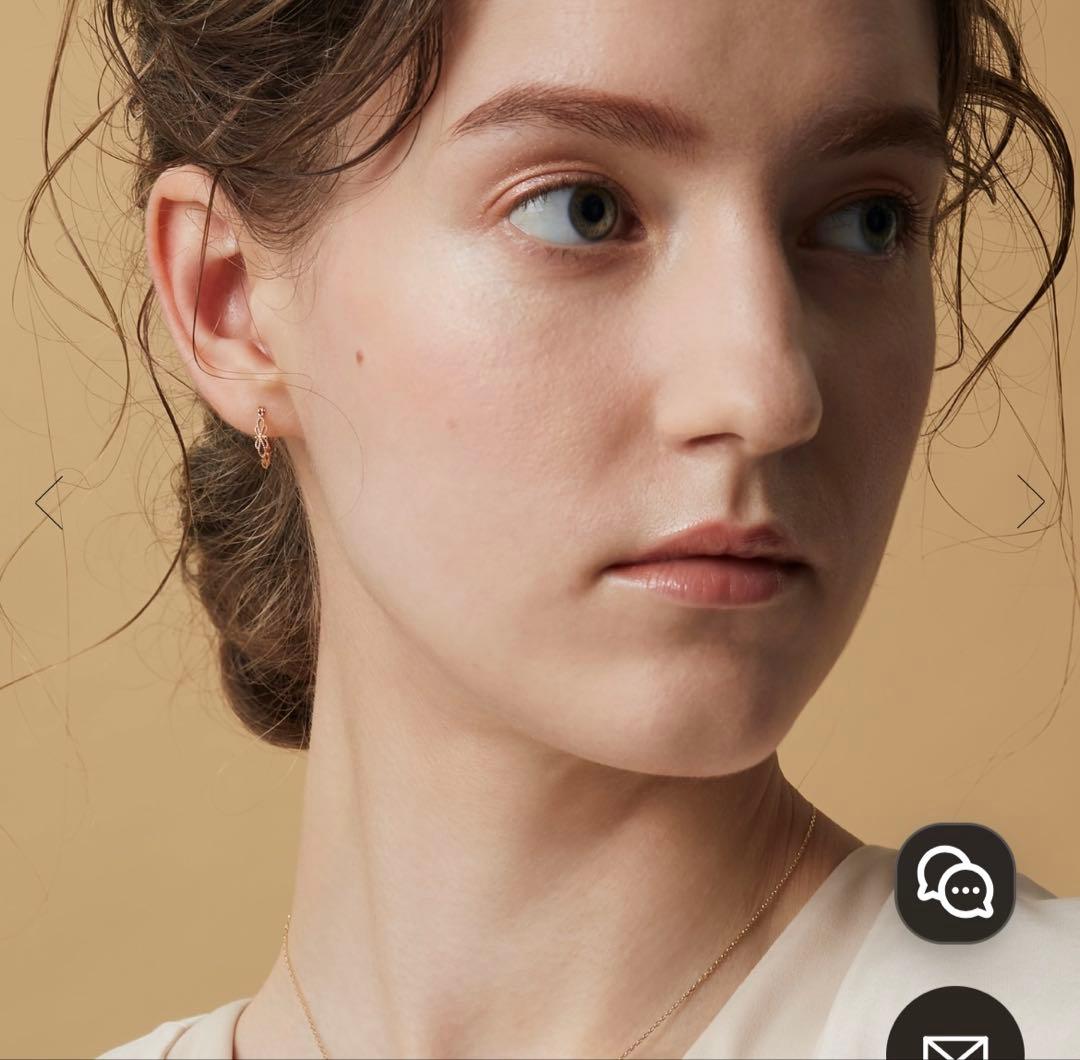
Task: Go to the previous product image
Action: point(49,502)
